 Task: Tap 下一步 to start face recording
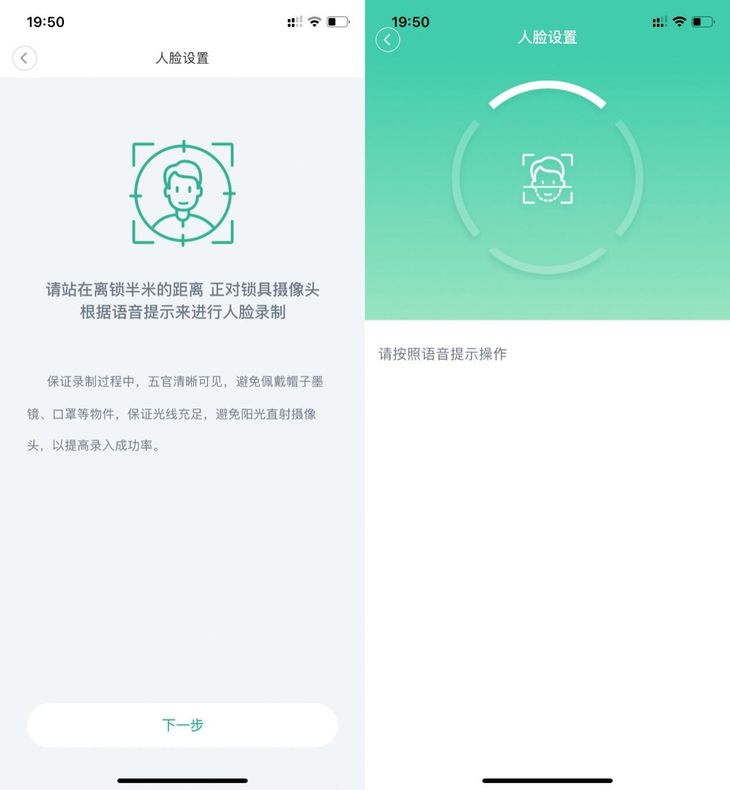(182, 725)
